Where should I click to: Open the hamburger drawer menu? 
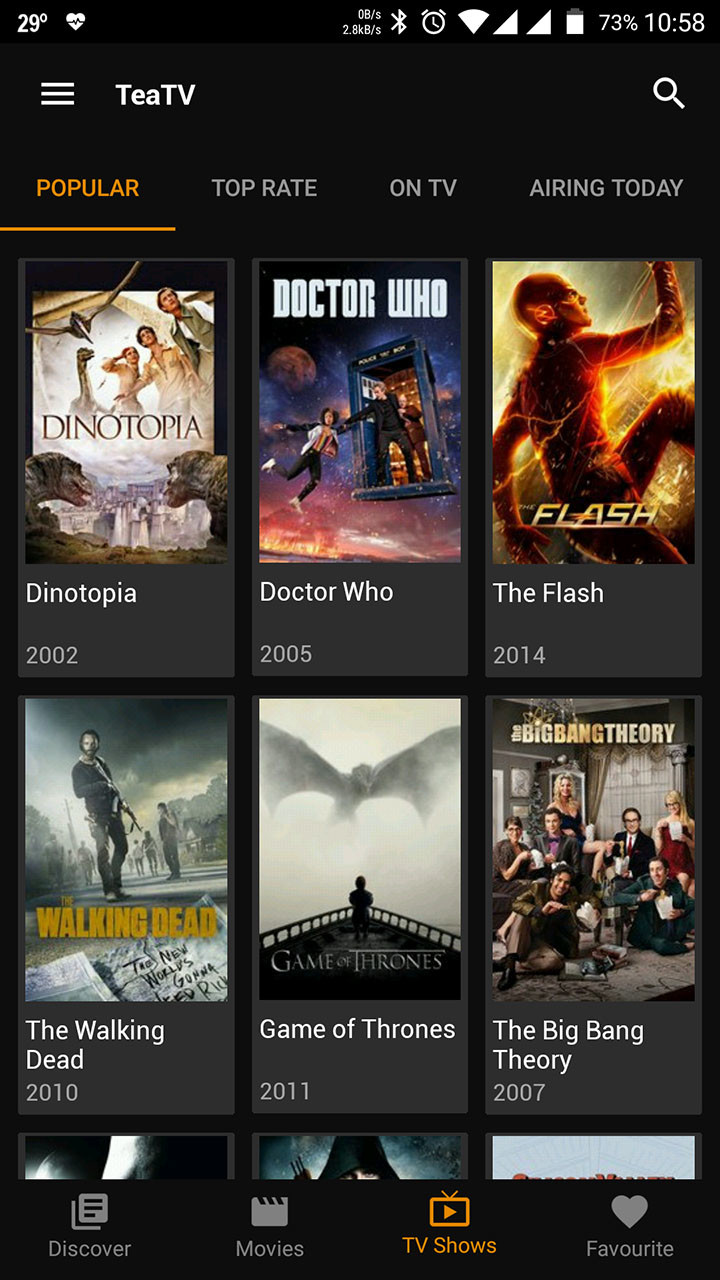pos(58,94)
